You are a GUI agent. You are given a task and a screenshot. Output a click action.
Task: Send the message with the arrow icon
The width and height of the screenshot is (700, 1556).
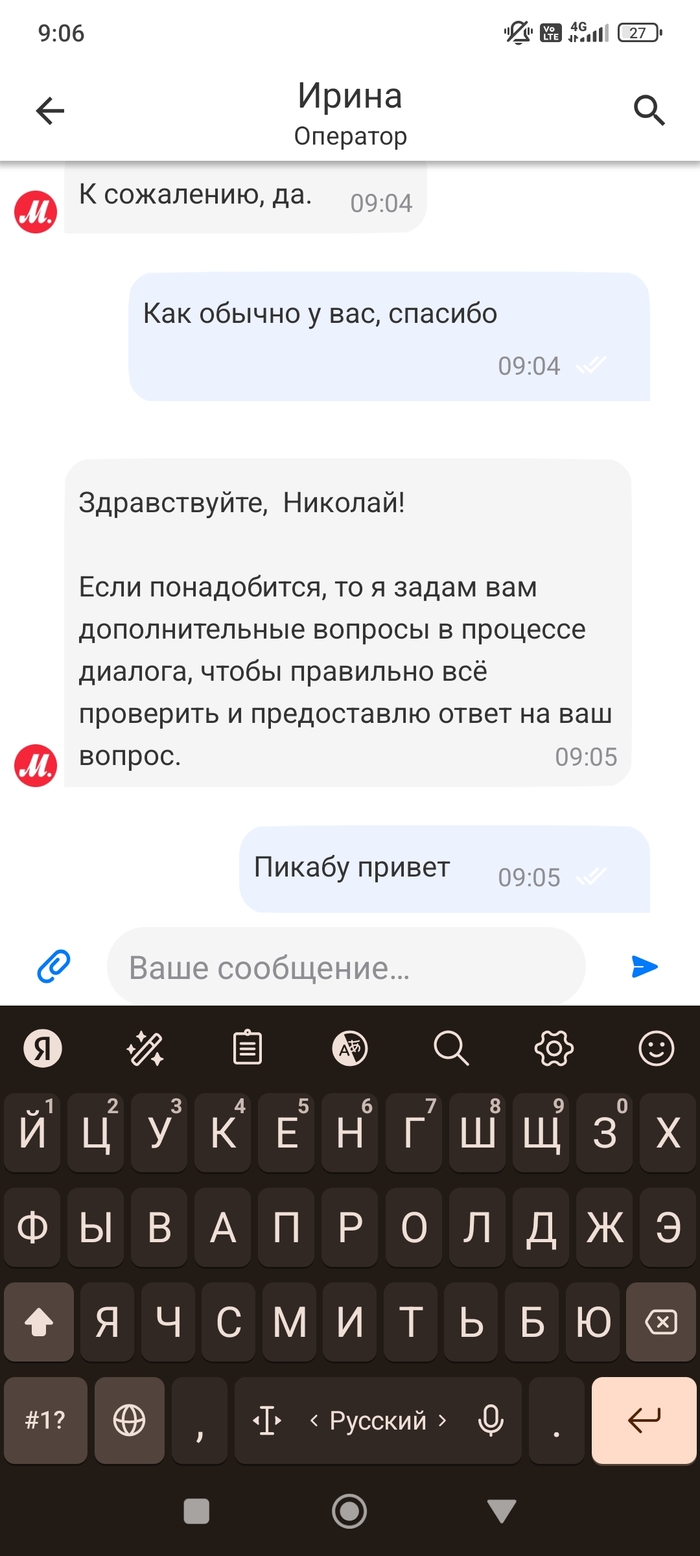click(645, 966)
